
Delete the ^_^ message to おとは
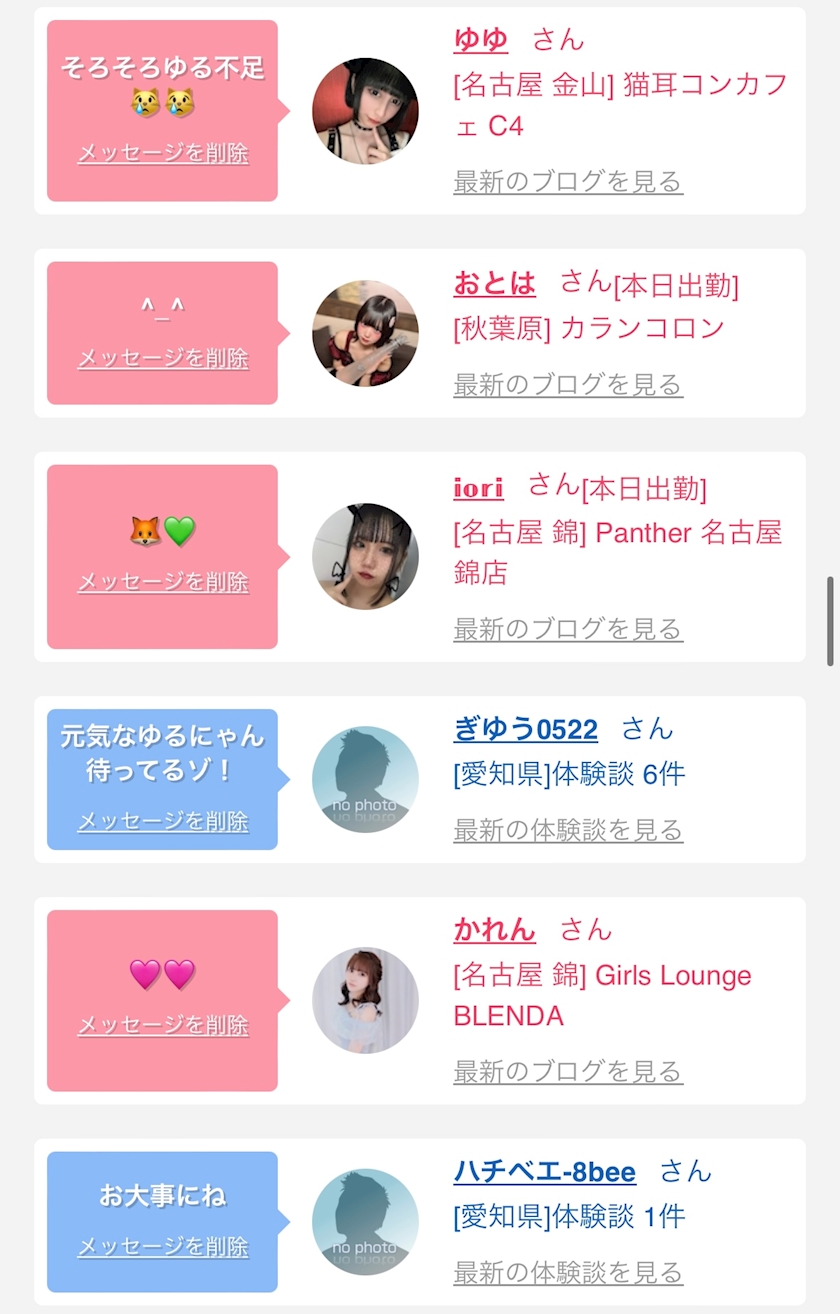tap(163, 358)
